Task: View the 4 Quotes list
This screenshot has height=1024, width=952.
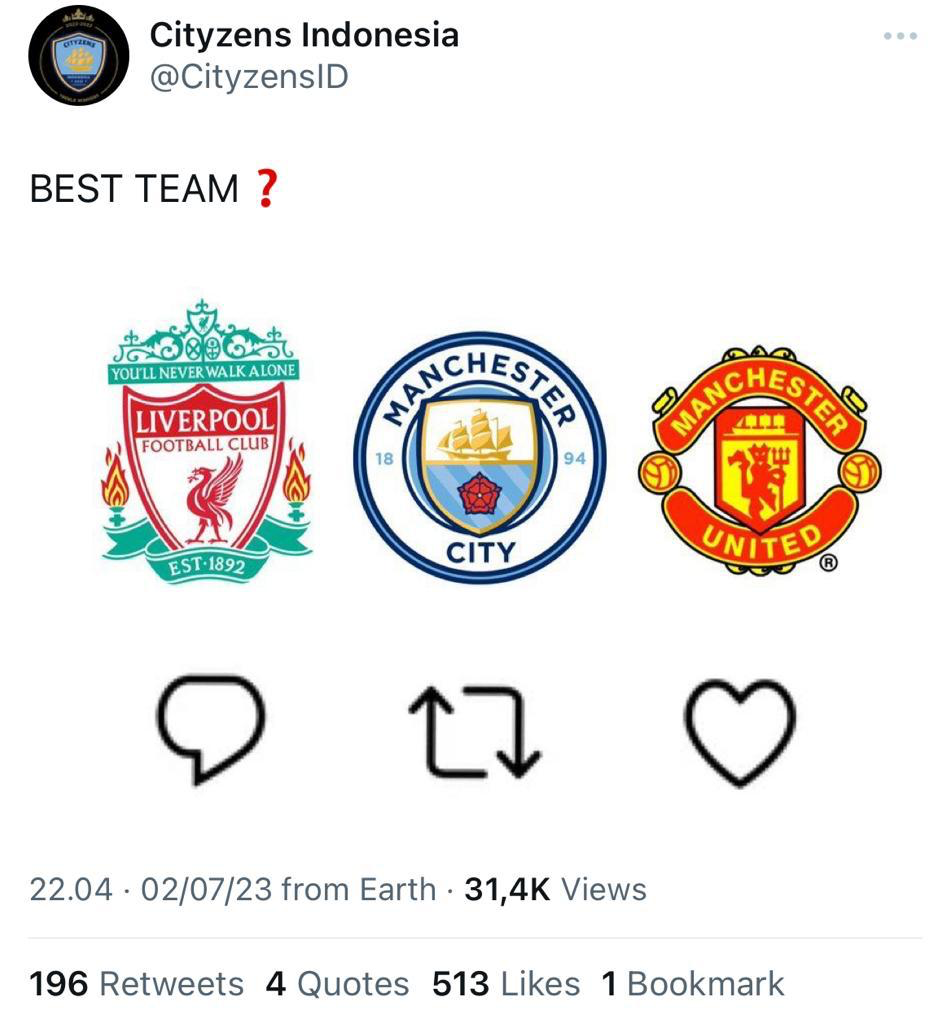Action: pos(337,984)
